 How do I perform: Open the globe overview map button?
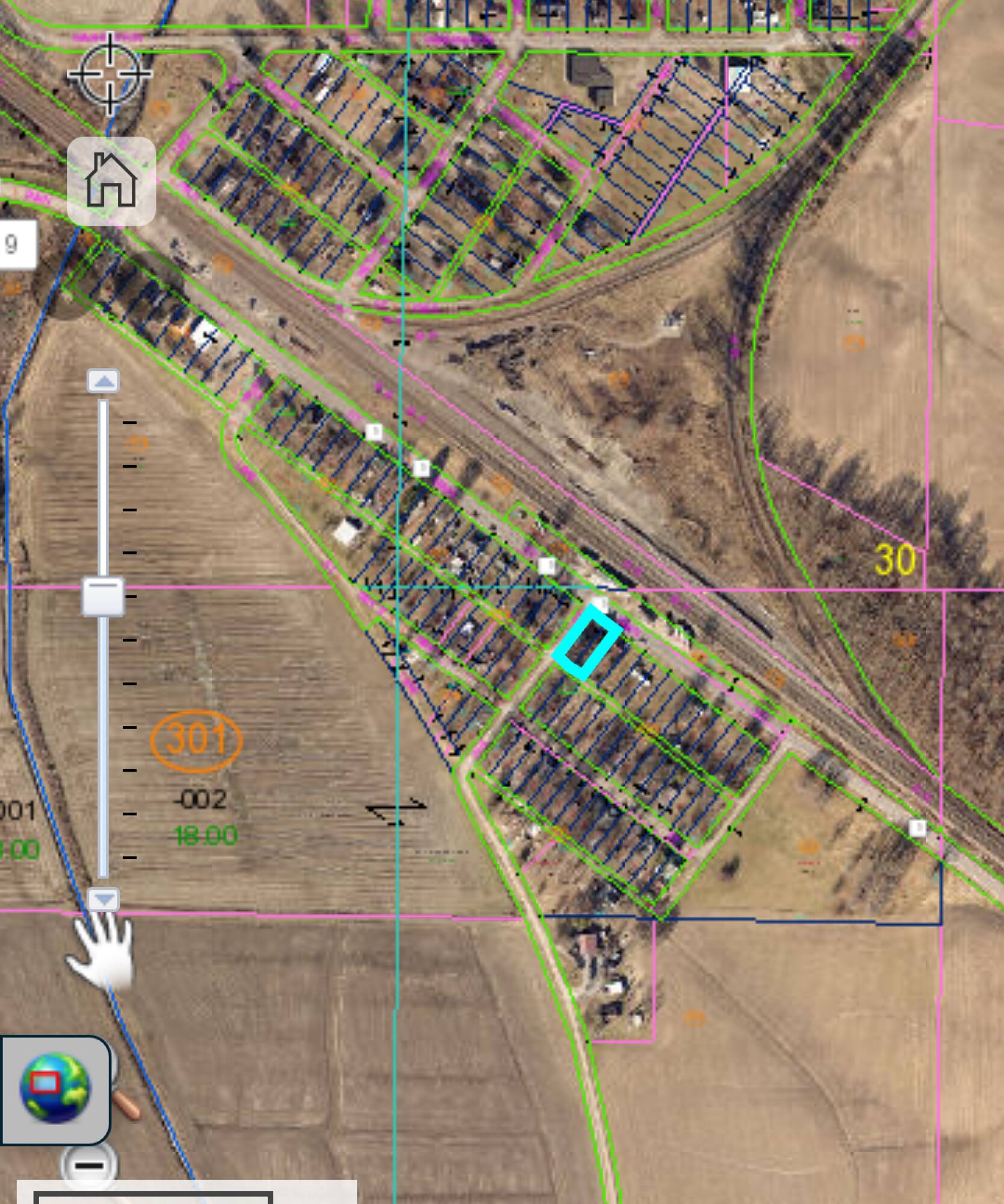tap(55, 1089)
